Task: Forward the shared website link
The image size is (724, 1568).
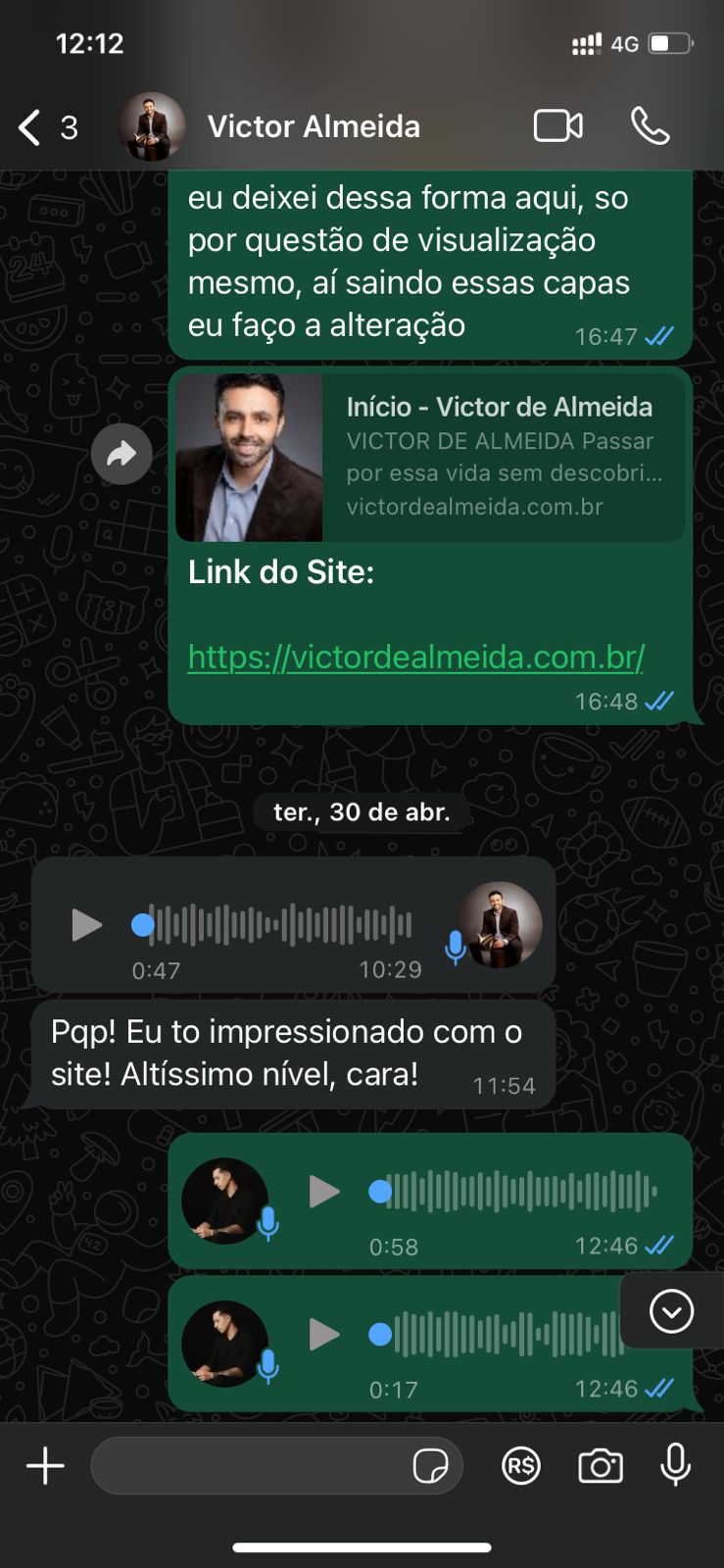Action: (x=121, y=454)
